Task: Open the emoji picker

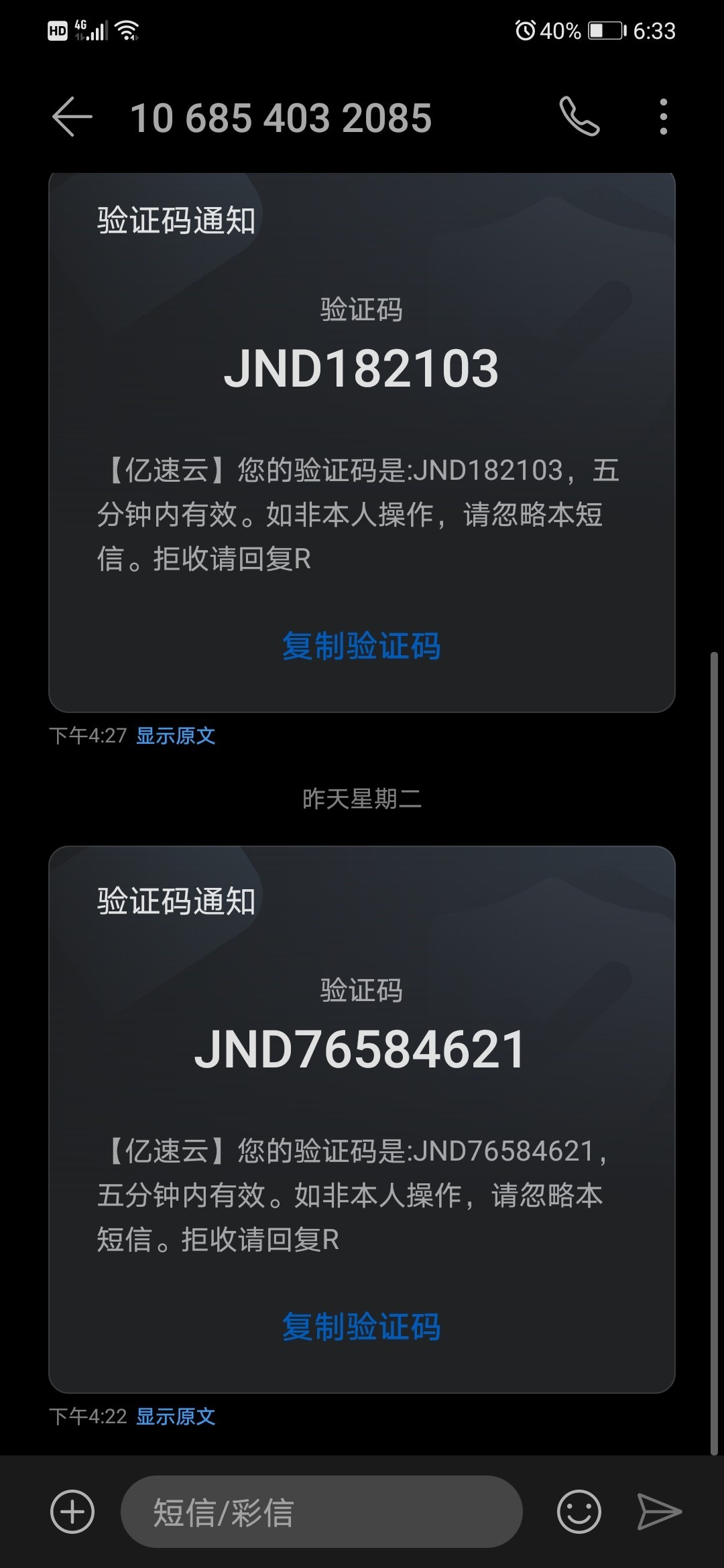Action: [579, 1512]
